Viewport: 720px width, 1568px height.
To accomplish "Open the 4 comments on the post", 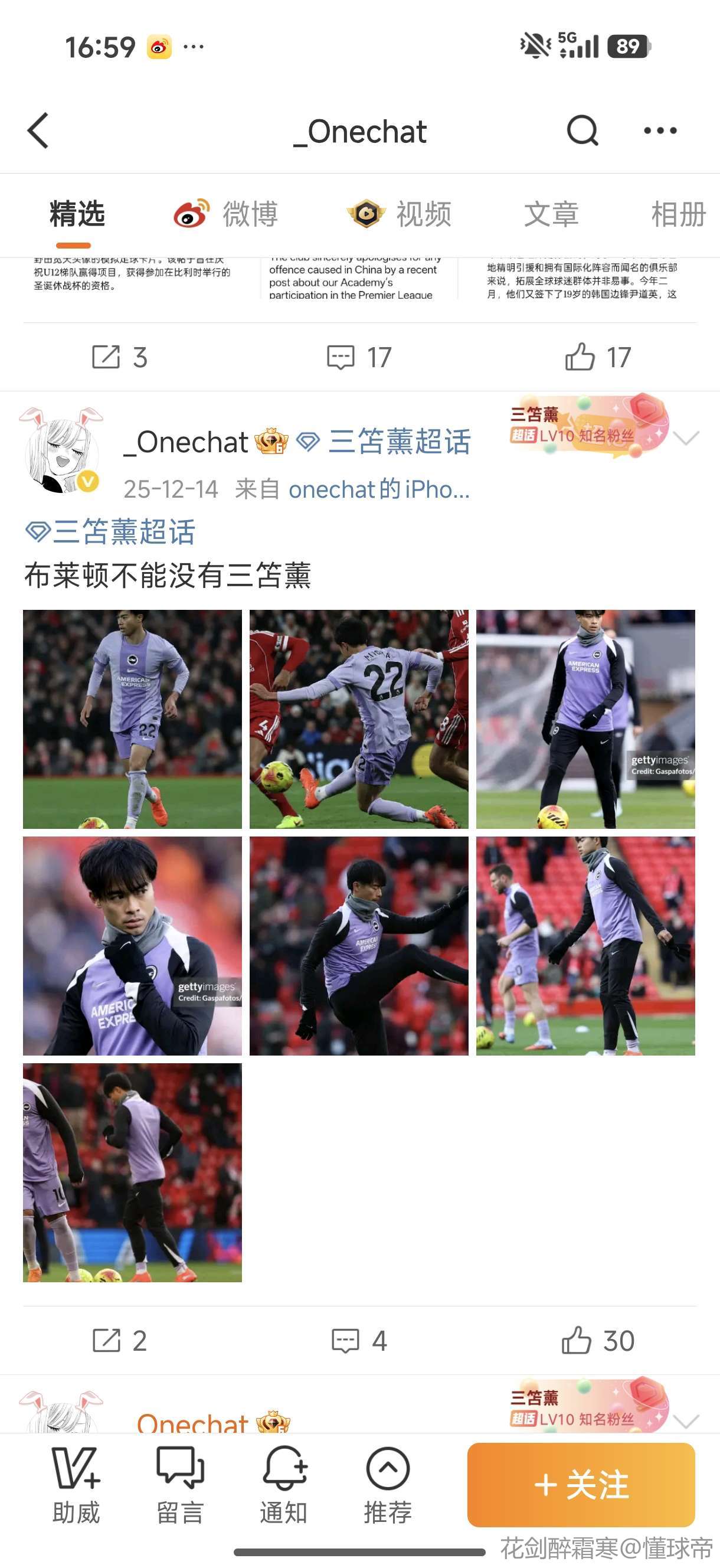I will point(359,1341).
